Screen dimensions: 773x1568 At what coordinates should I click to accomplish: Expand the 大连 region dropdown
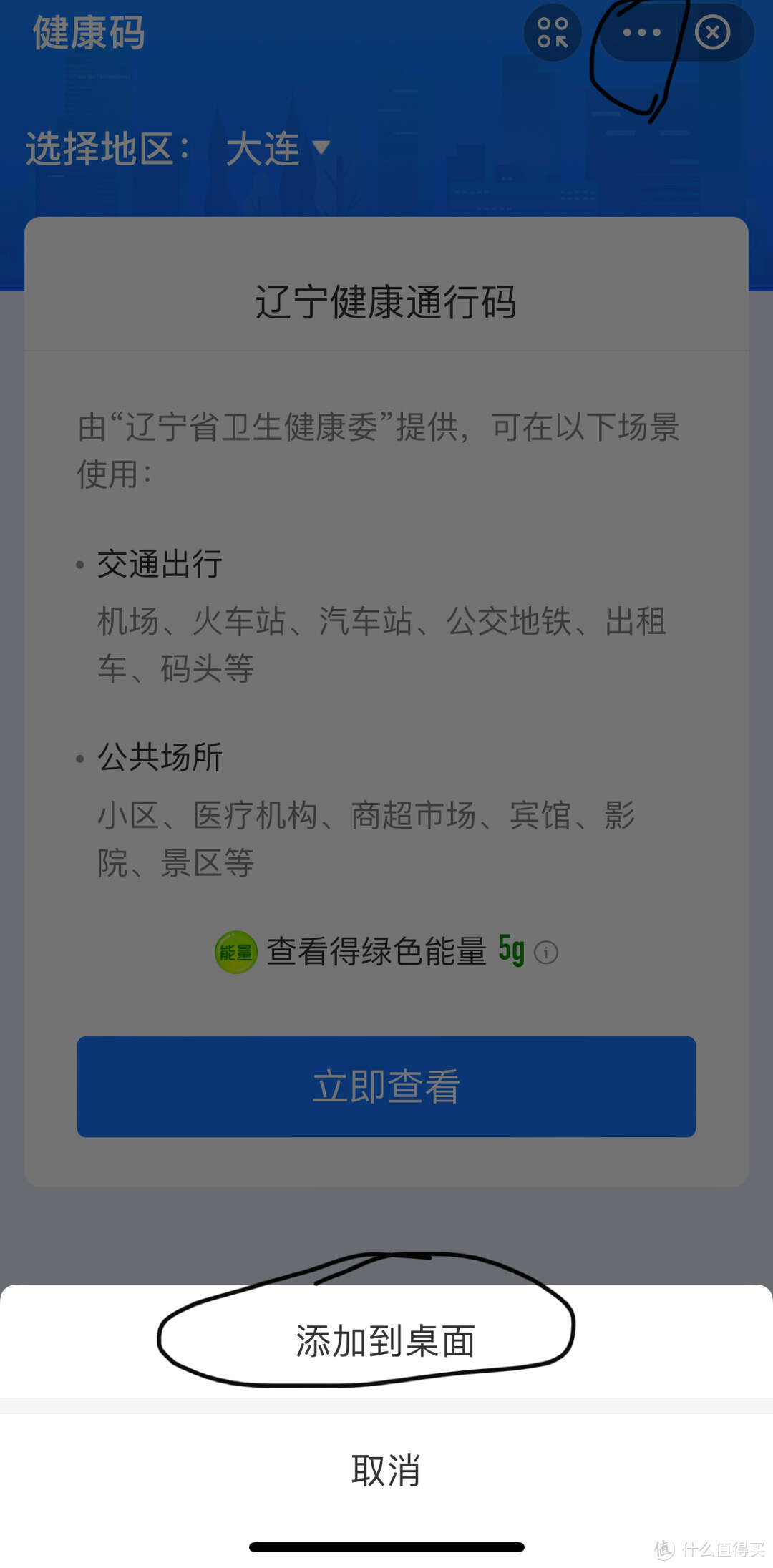point(278,149)
